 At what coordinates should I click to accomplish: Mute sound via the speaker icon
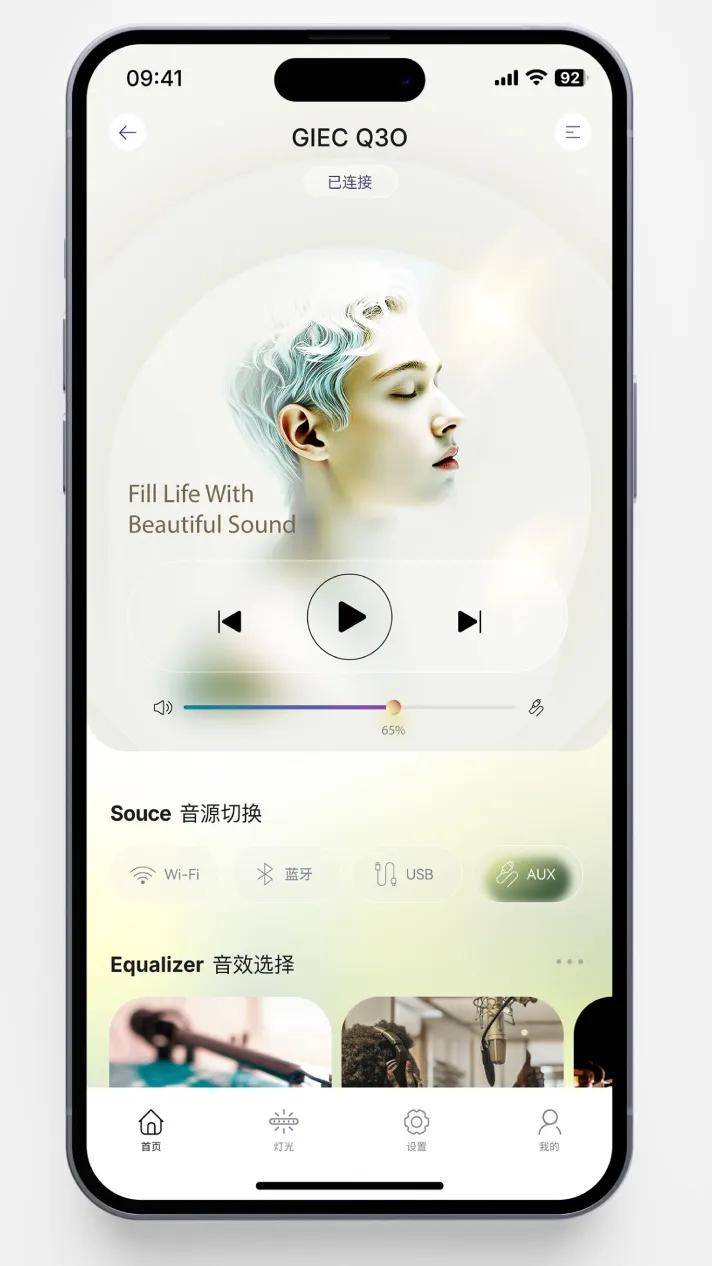(x=163, y=708)
